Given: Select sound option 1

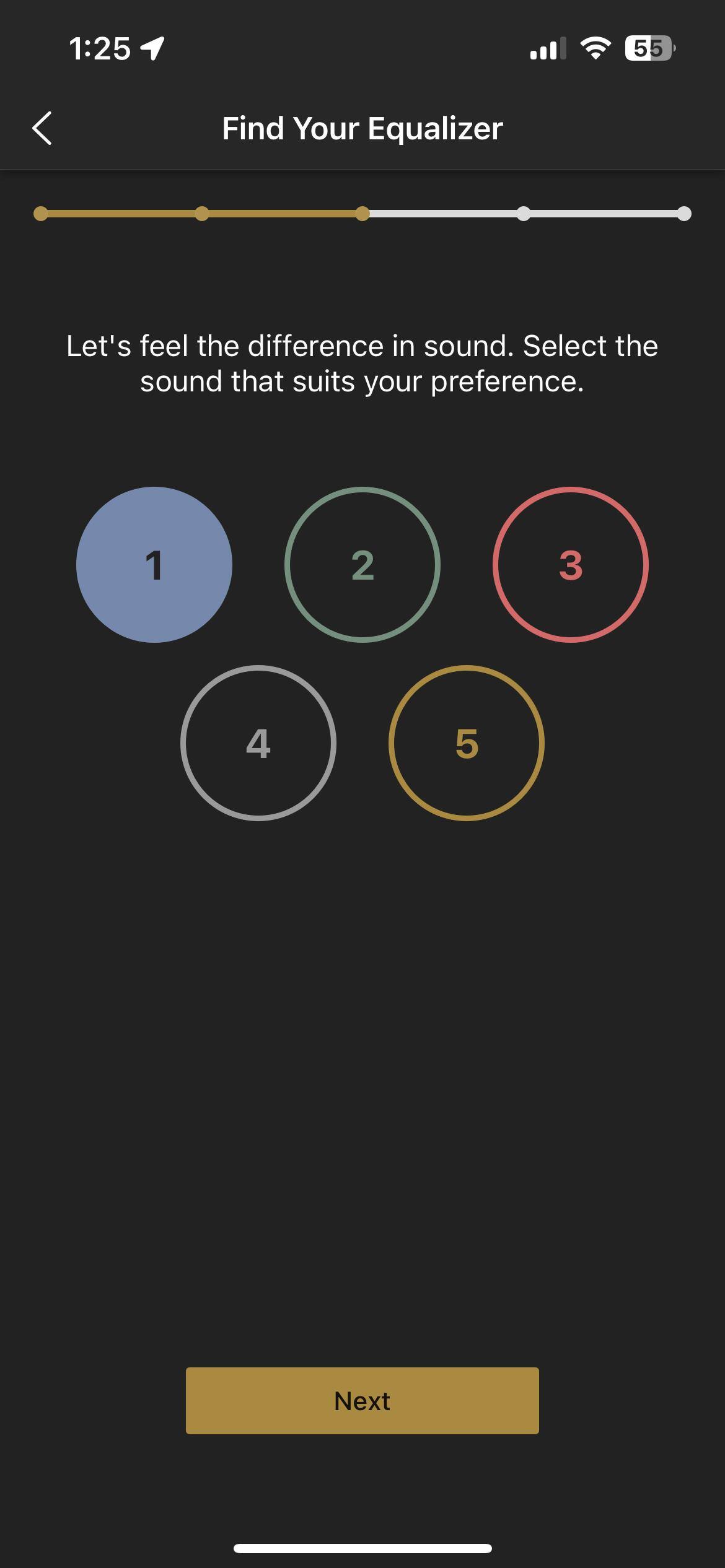Looking at the screenshot, I should [x=154, y=565].
